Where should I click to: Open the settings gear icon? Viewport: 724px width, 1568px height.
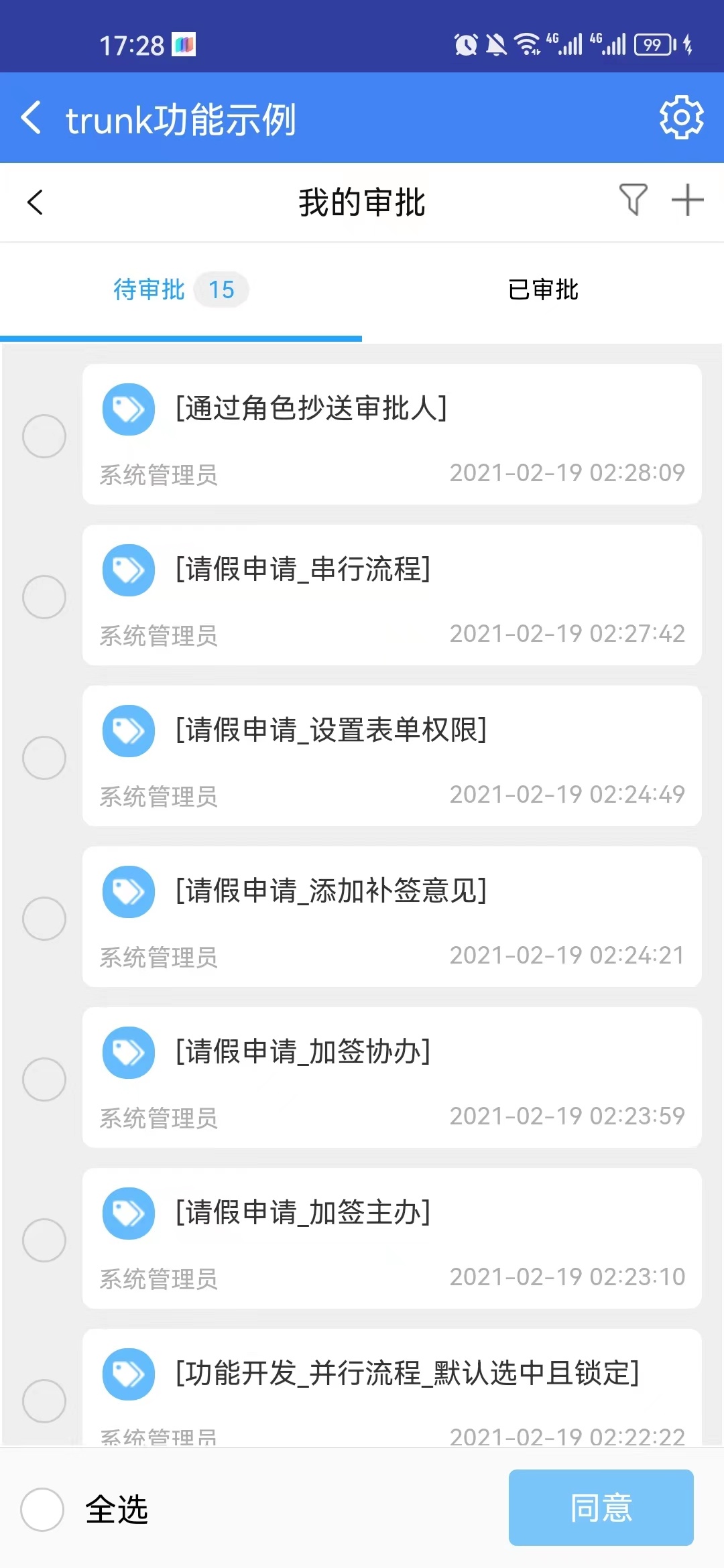click(x=680, y=117)
